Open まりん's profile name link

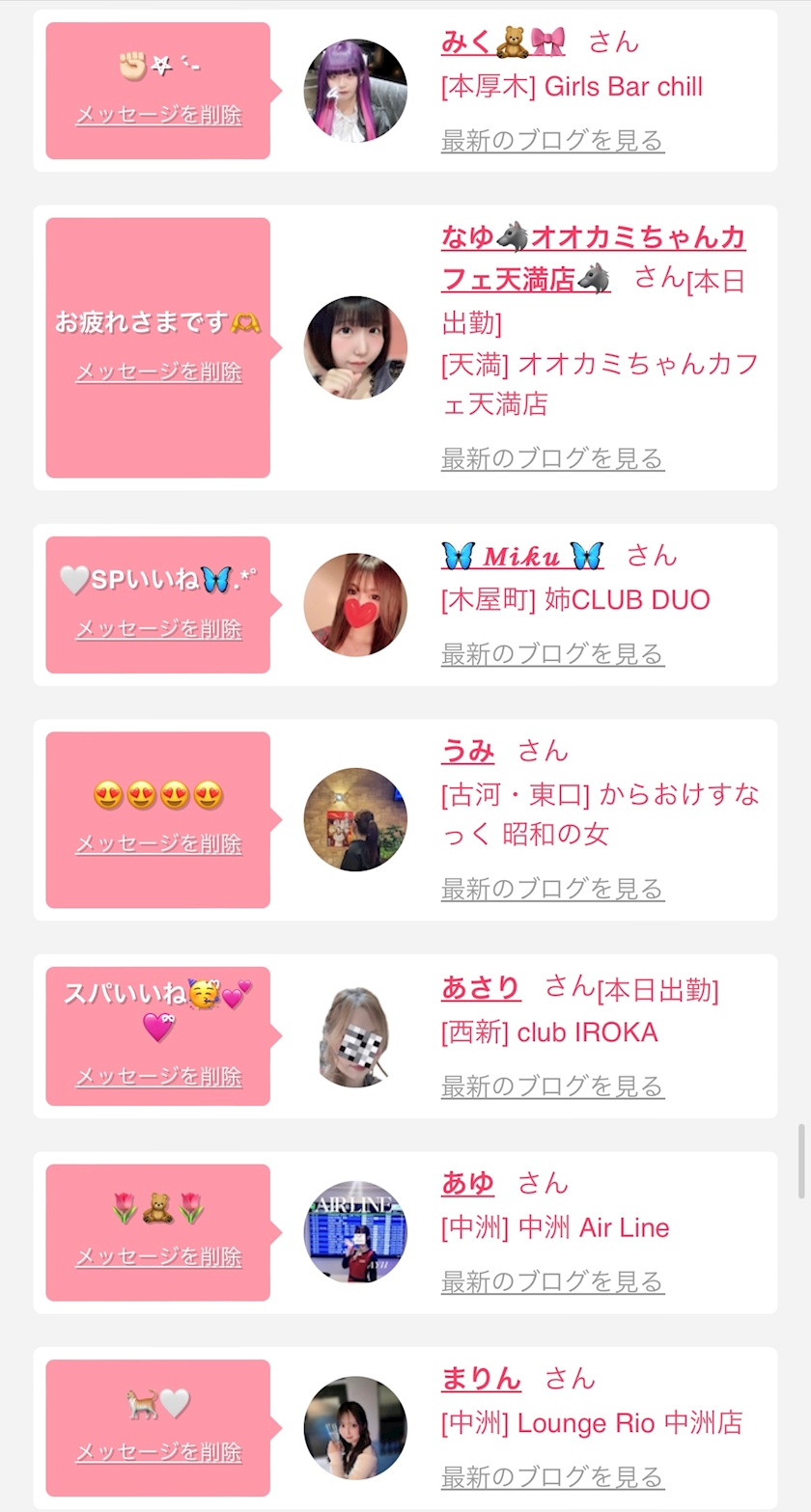[481, 1379]
